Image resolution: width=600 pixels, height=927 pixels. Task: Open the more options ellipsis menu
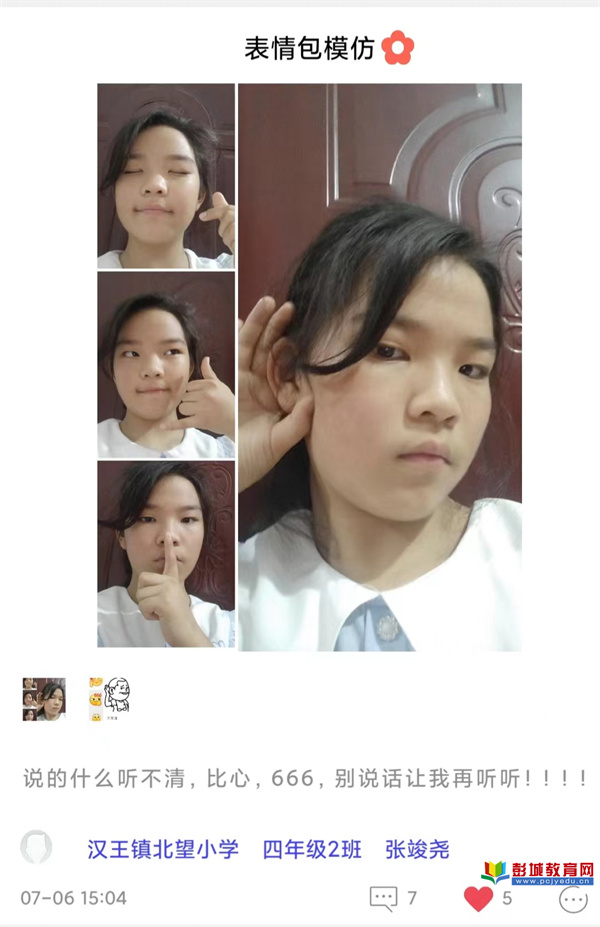[x=573, y=899]
